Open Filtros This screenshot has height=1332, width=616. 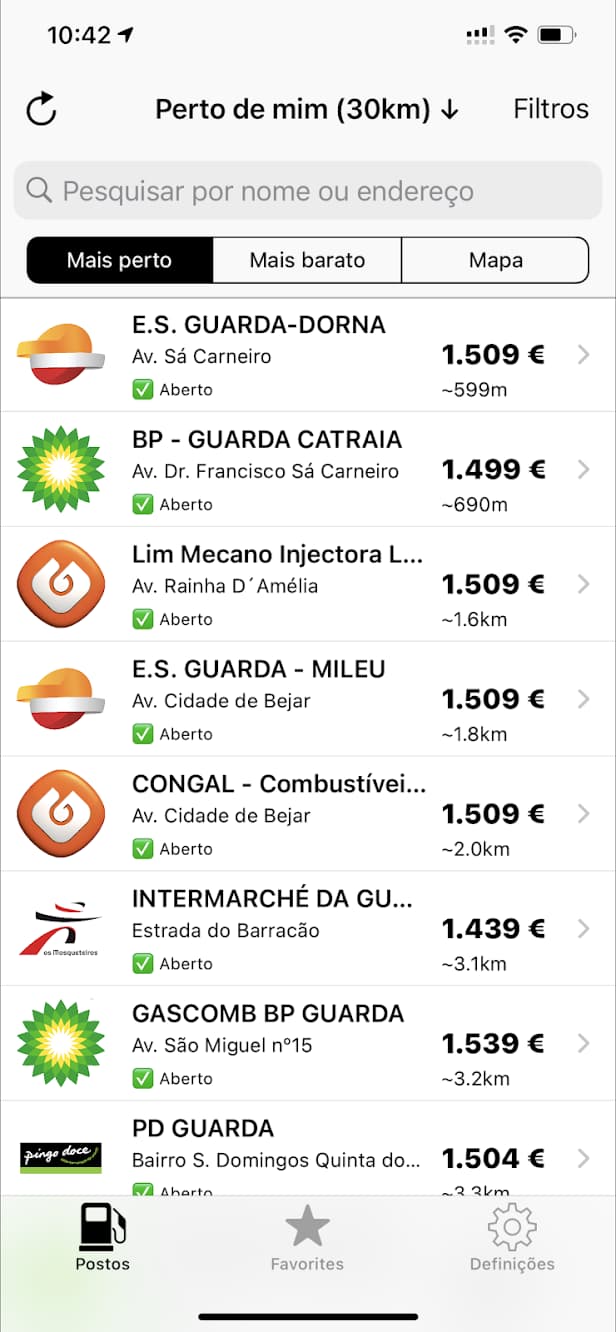(551, 109)
